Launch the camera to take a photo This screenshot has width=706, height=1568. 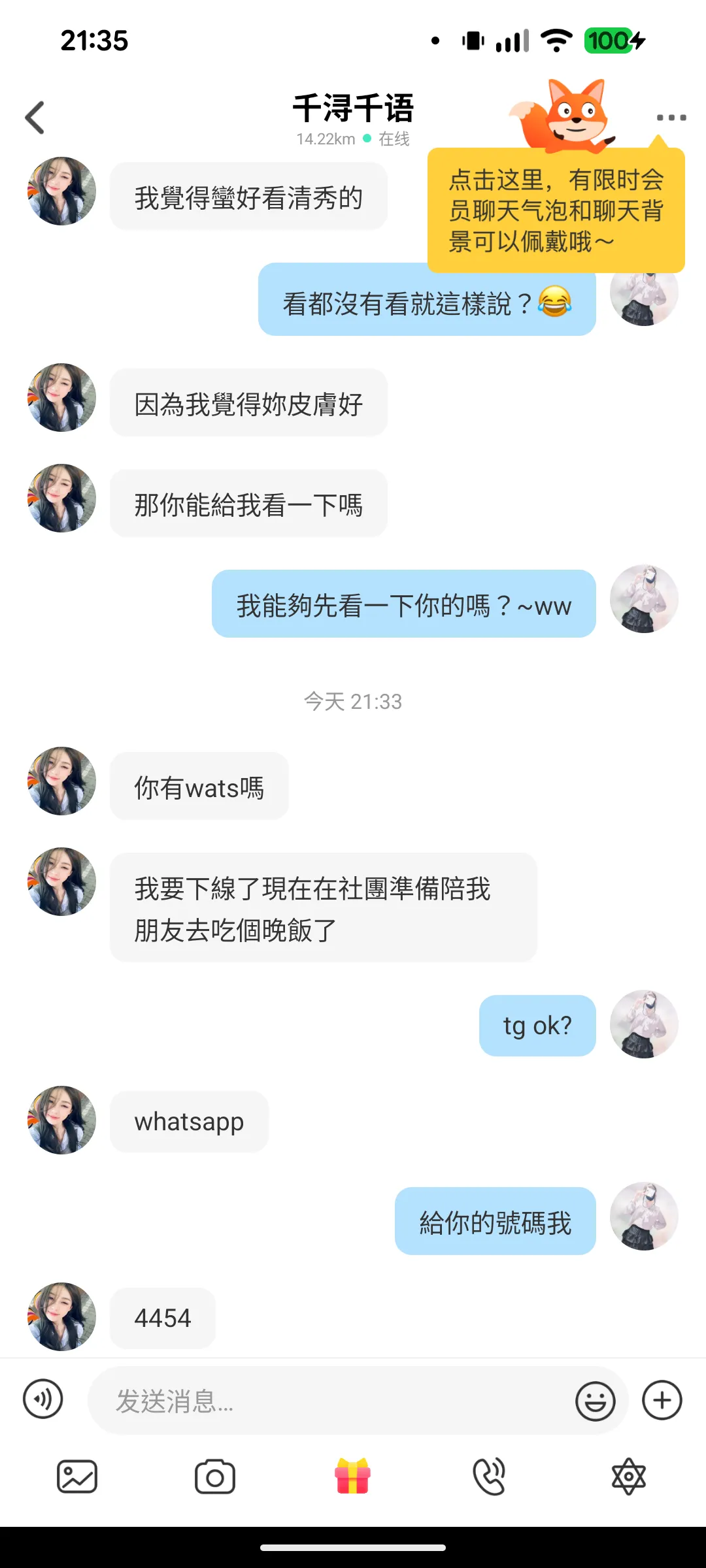click(x=215, y=1477)
